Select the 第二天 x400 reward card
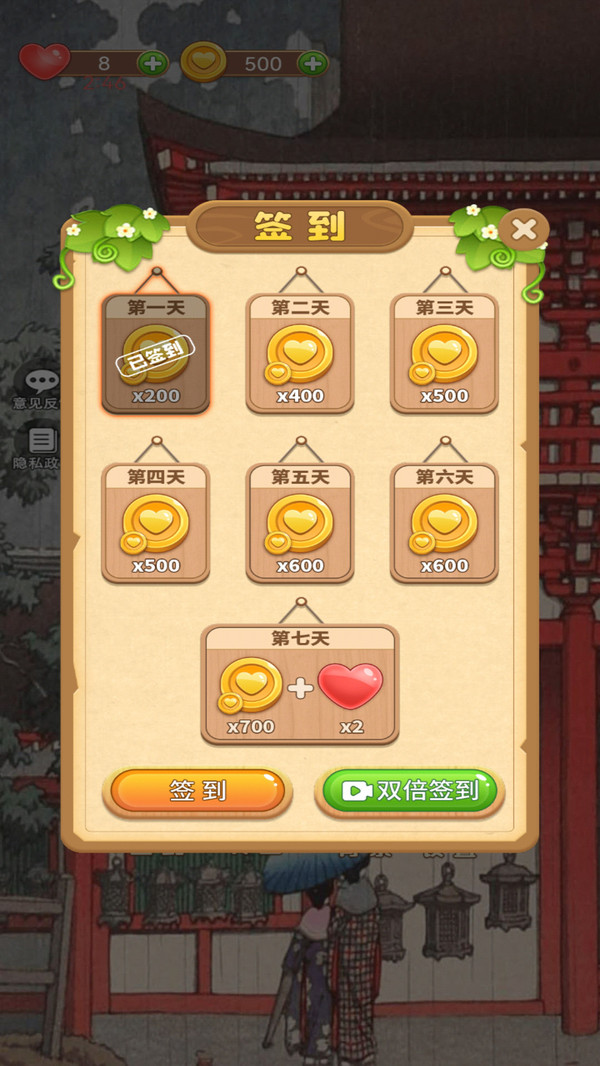Screen dimensions: 600x1066 tap(300, 353)
